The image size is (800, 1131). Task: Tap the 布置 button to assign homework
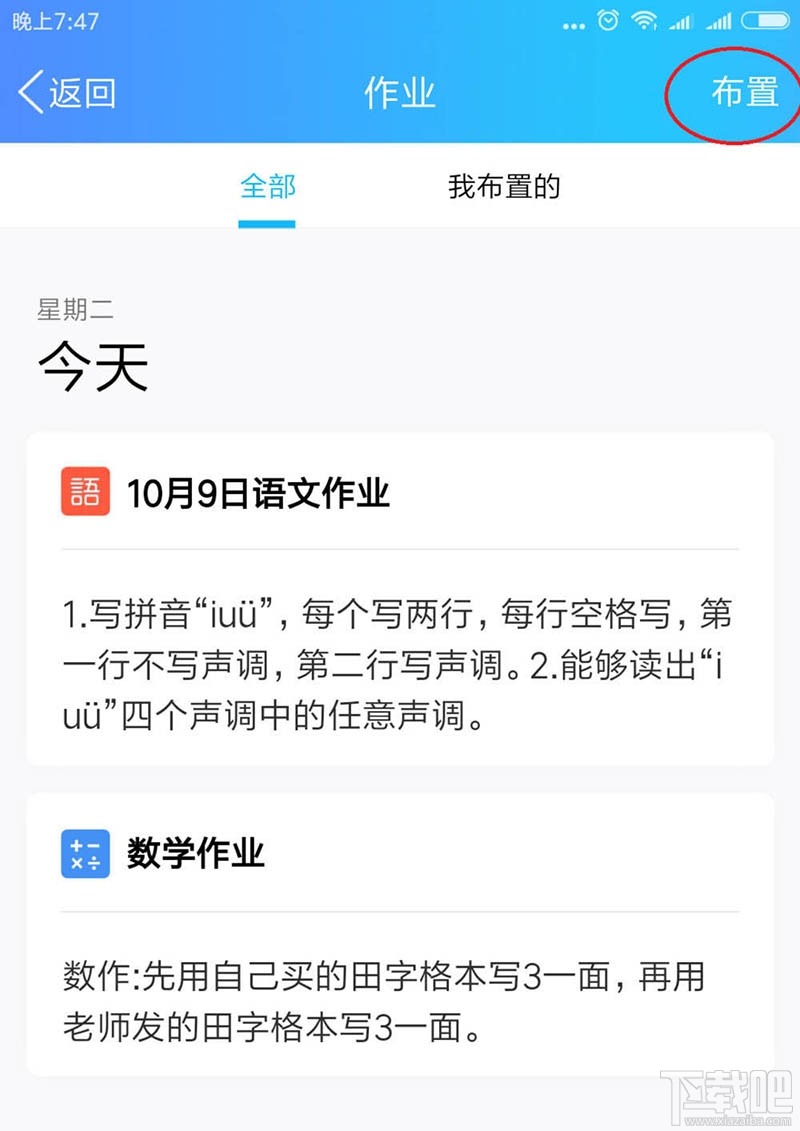736,91
